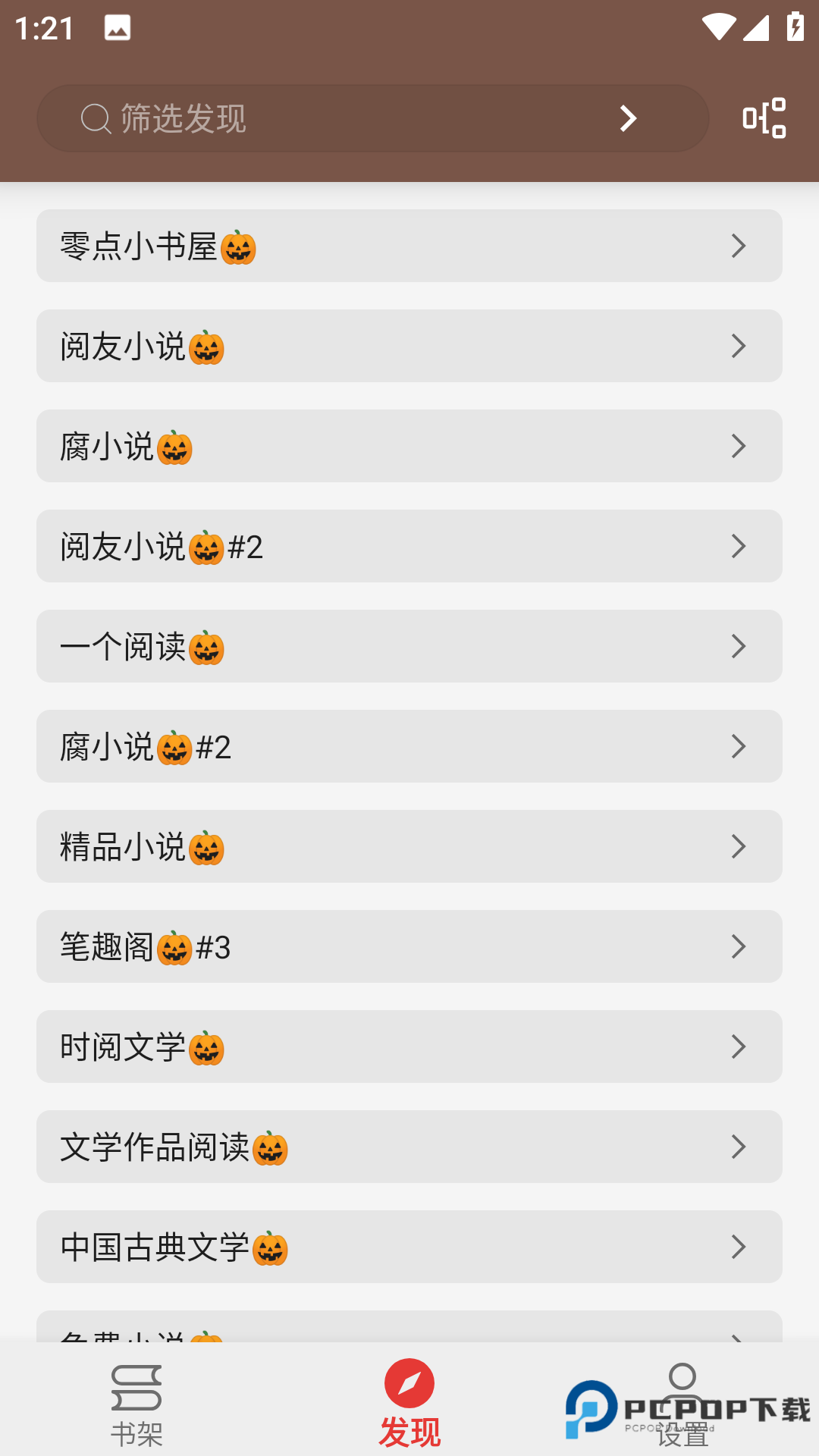Open the 精品小说 discovery source
Screen dimensions: 819x1456
(409, 847)
